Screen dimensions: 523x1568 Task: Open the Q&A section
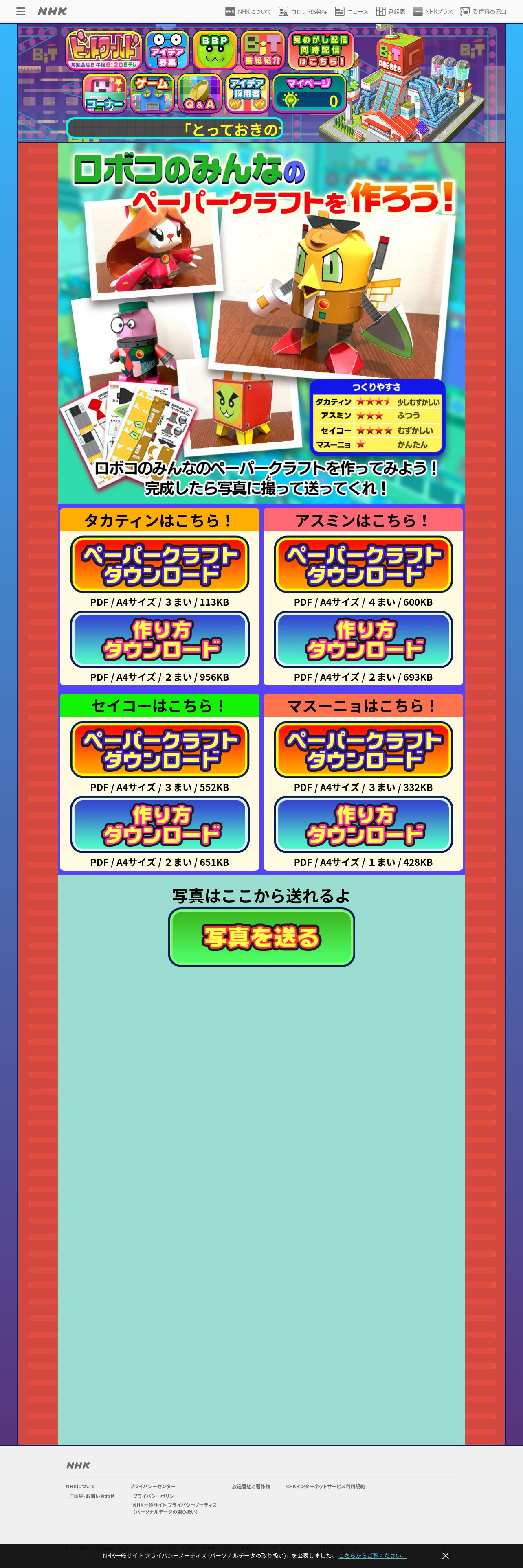[200, 93]
